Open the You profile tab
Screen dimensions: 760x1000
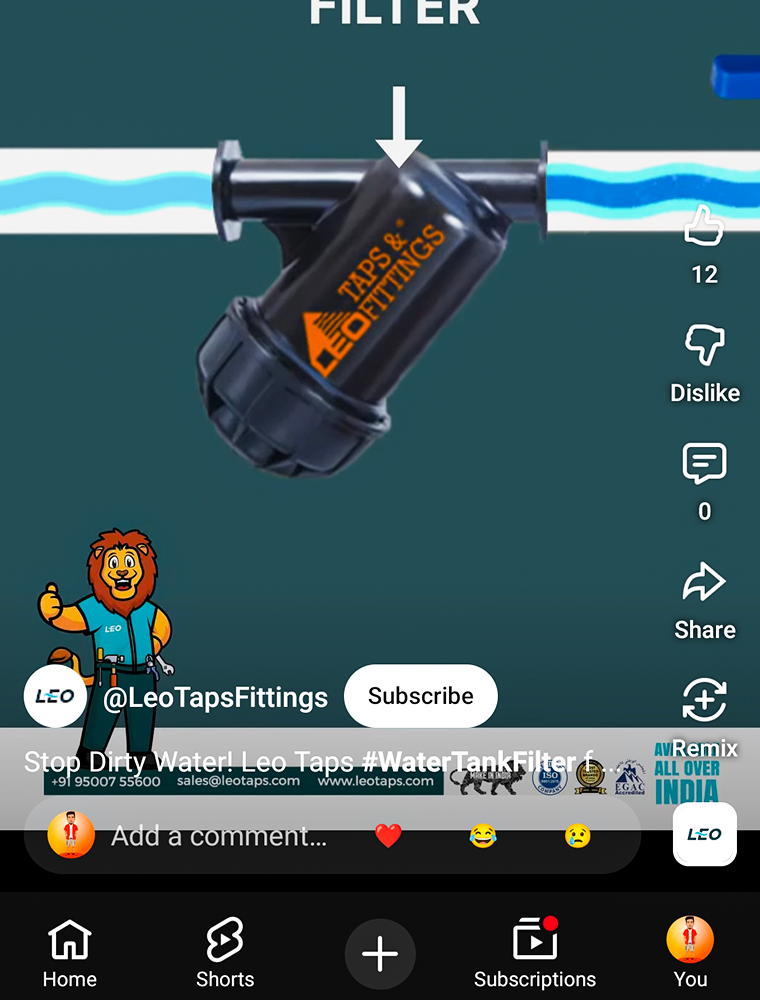(x=690, y=952)
